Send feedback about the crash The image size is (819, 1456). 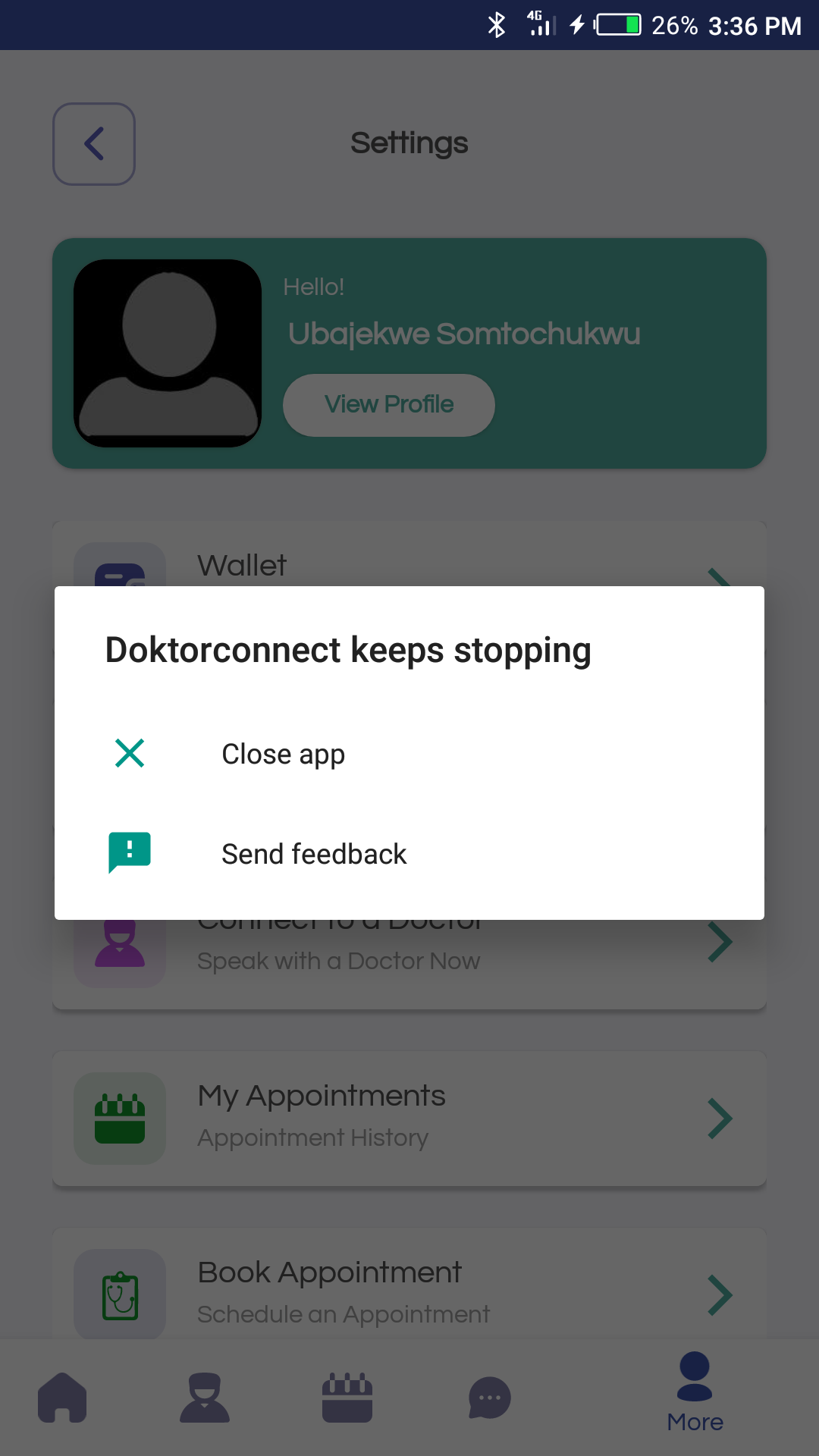pos(409,854)
